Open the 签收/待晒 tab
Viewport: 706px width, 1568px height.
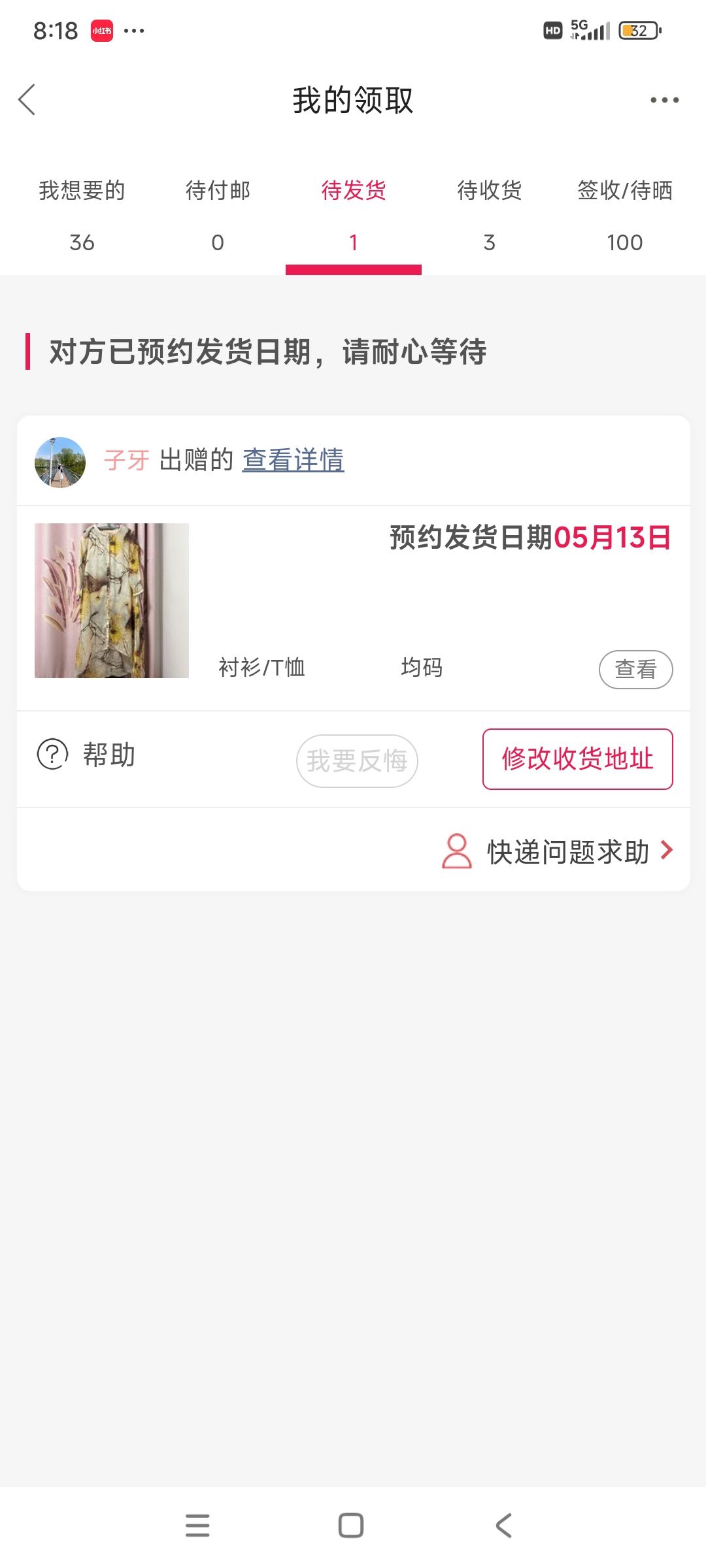coord(625,216)
